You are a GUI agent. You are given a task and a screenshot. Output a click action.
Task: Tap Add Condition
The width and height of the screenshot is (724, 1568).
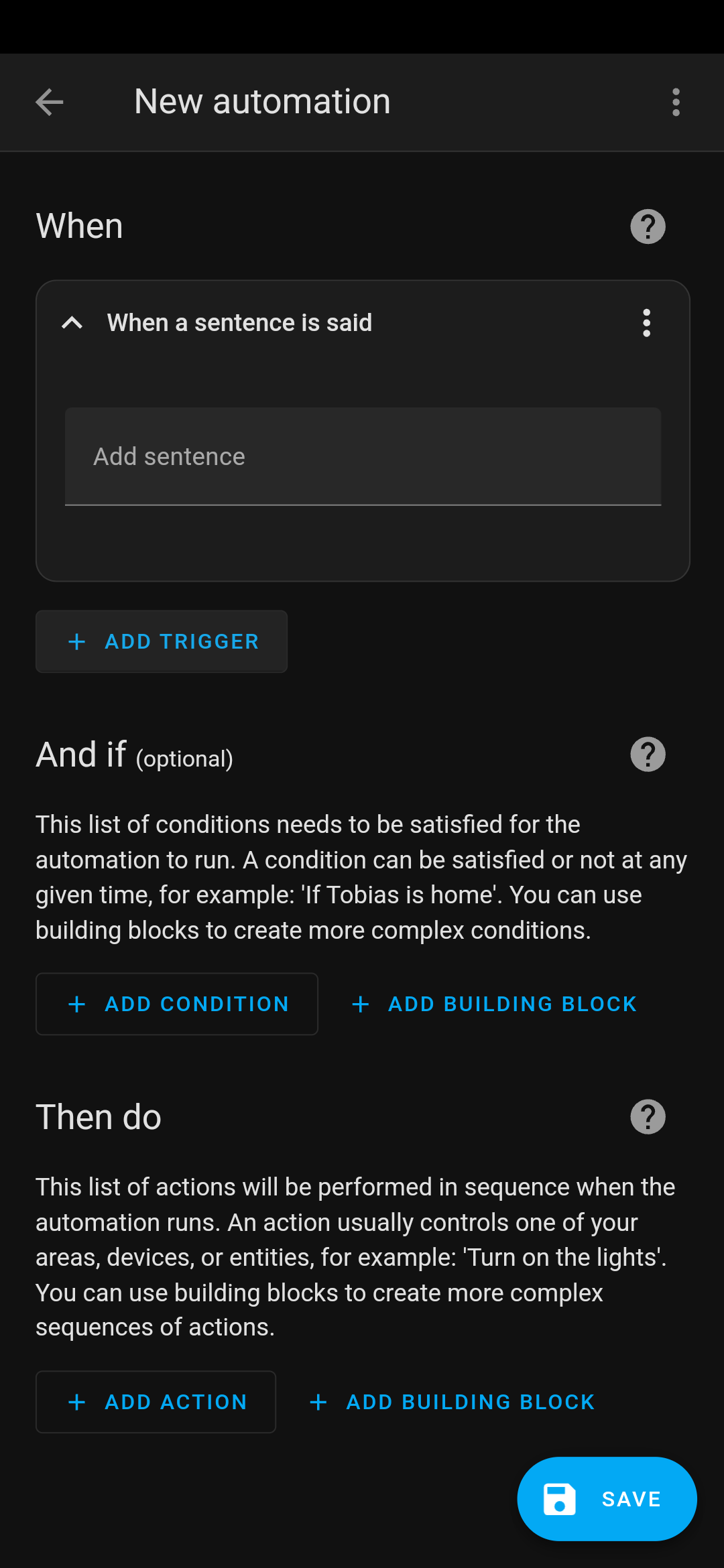177,1004
